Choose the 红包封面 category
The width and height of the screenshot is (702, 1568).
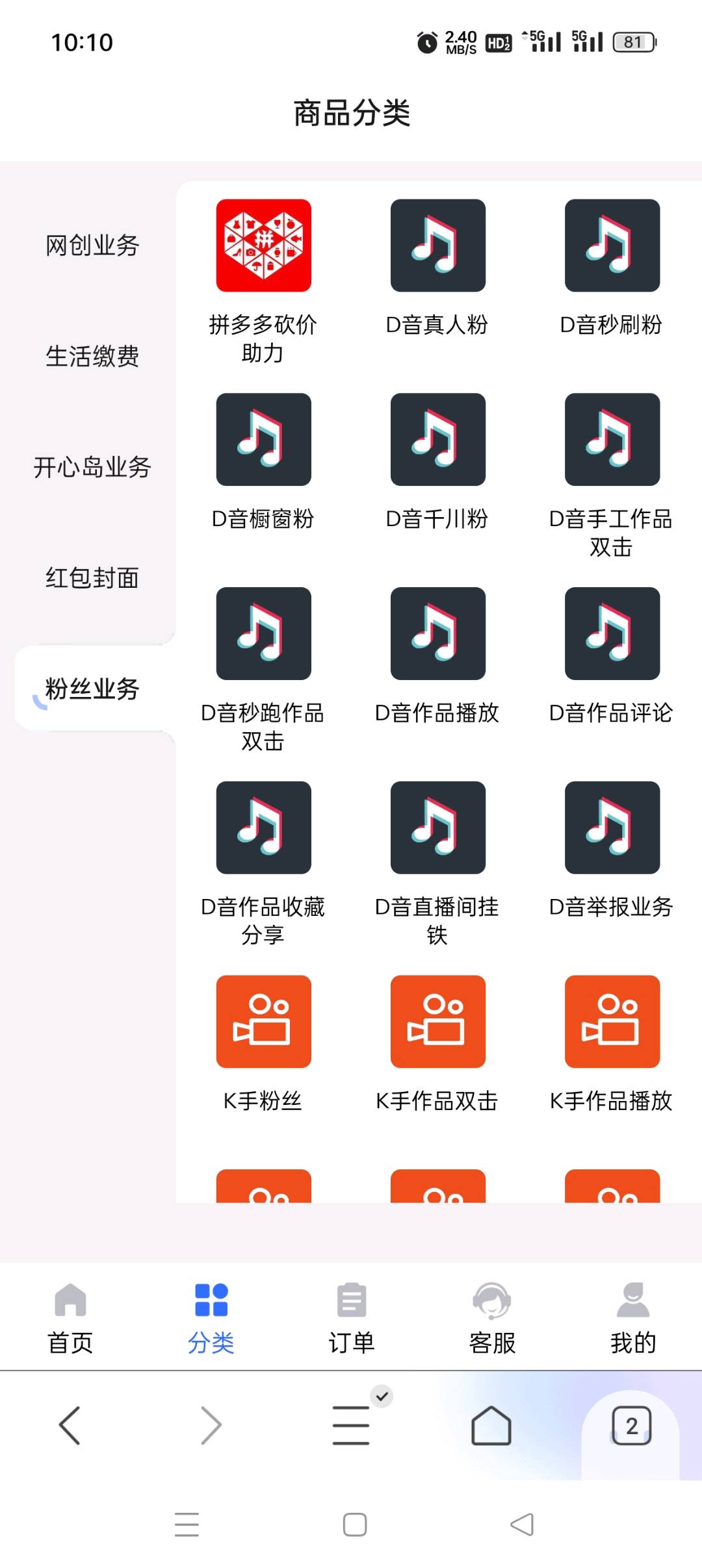pyautogui.click(x=92, y=577)
